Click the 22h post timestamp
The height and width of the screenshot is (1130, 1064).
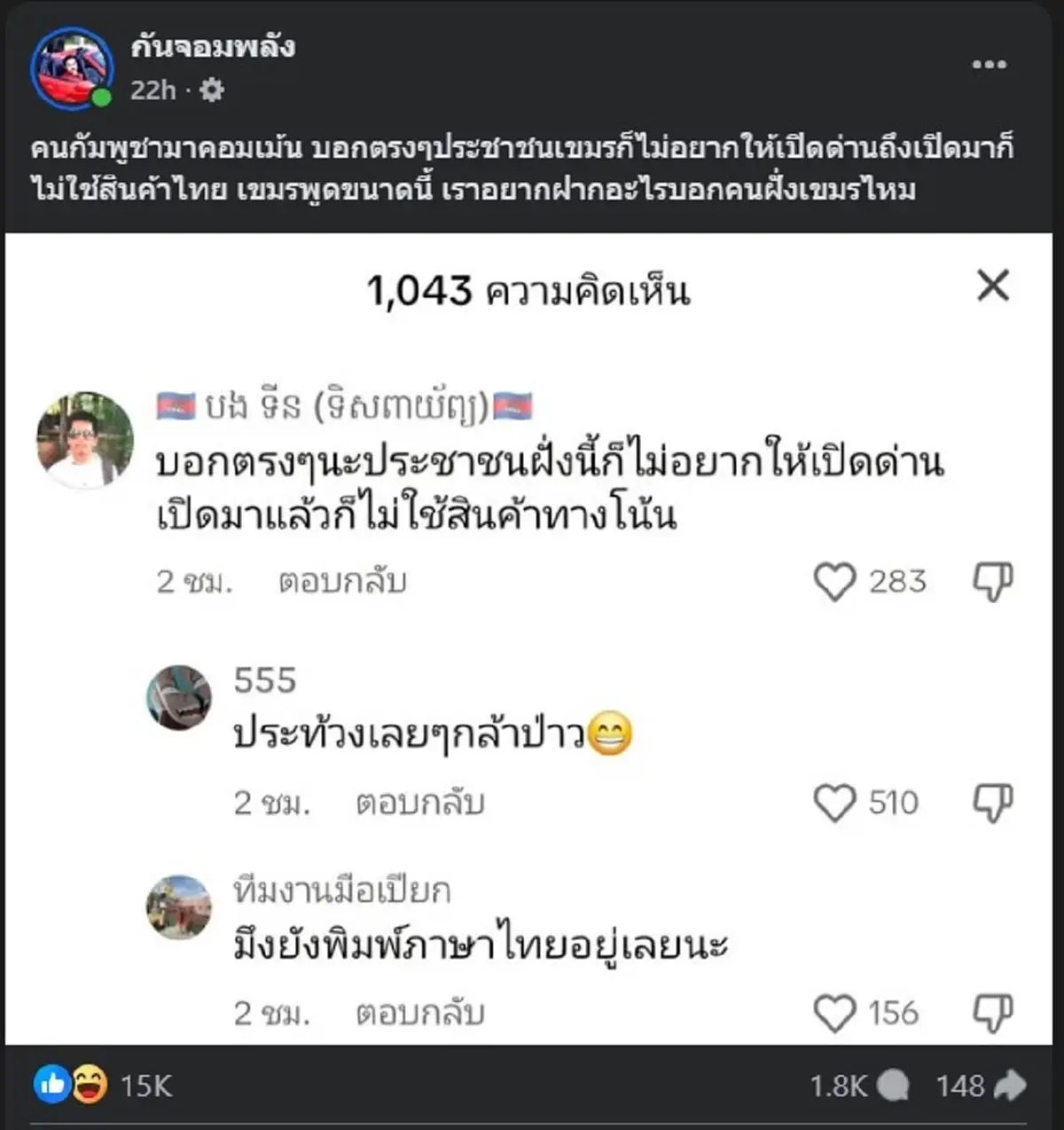tap(153, 90)
